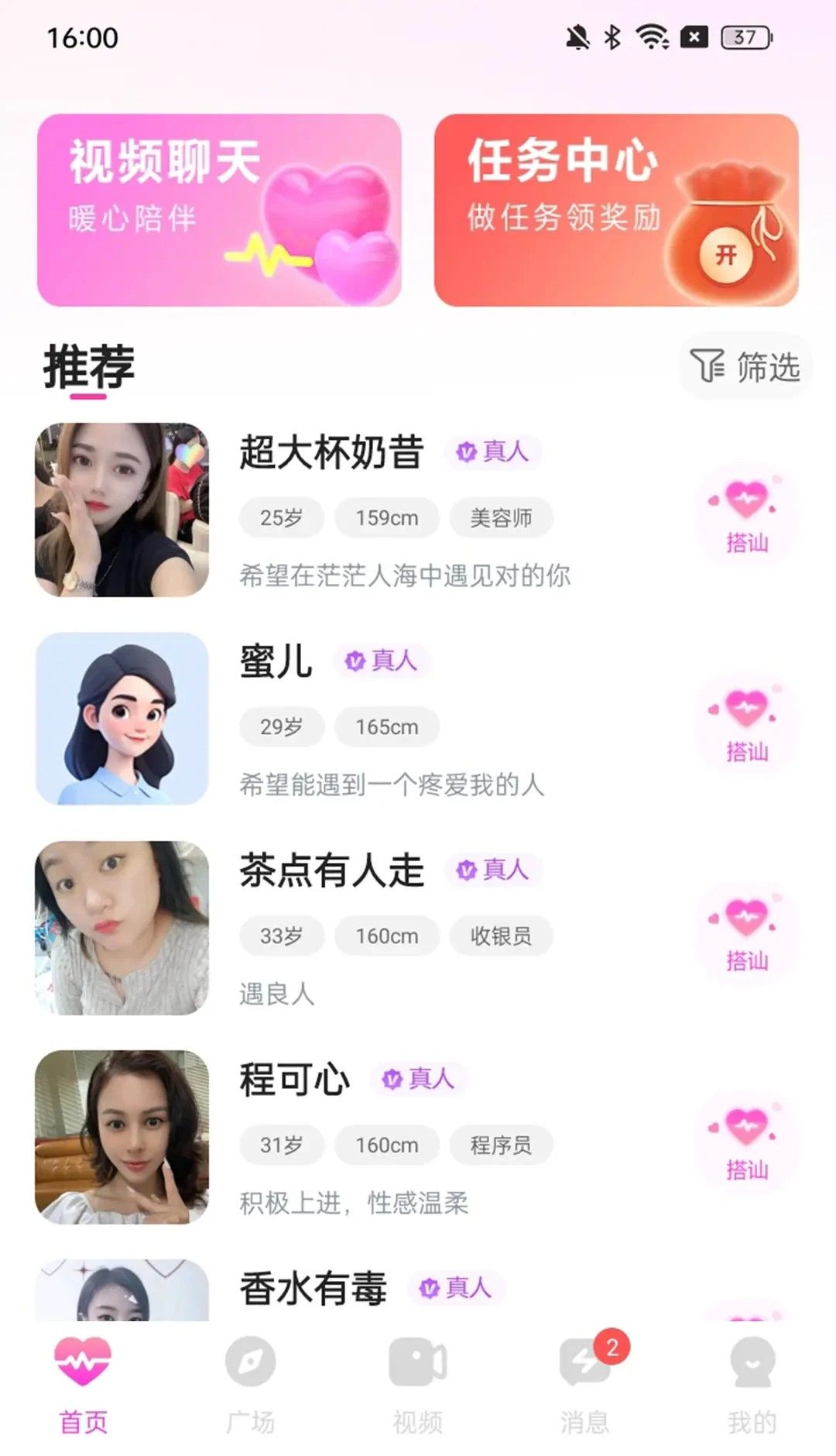836x1456 pixels.
Task: View 蜜儿's profile
Action: point(122,719)
